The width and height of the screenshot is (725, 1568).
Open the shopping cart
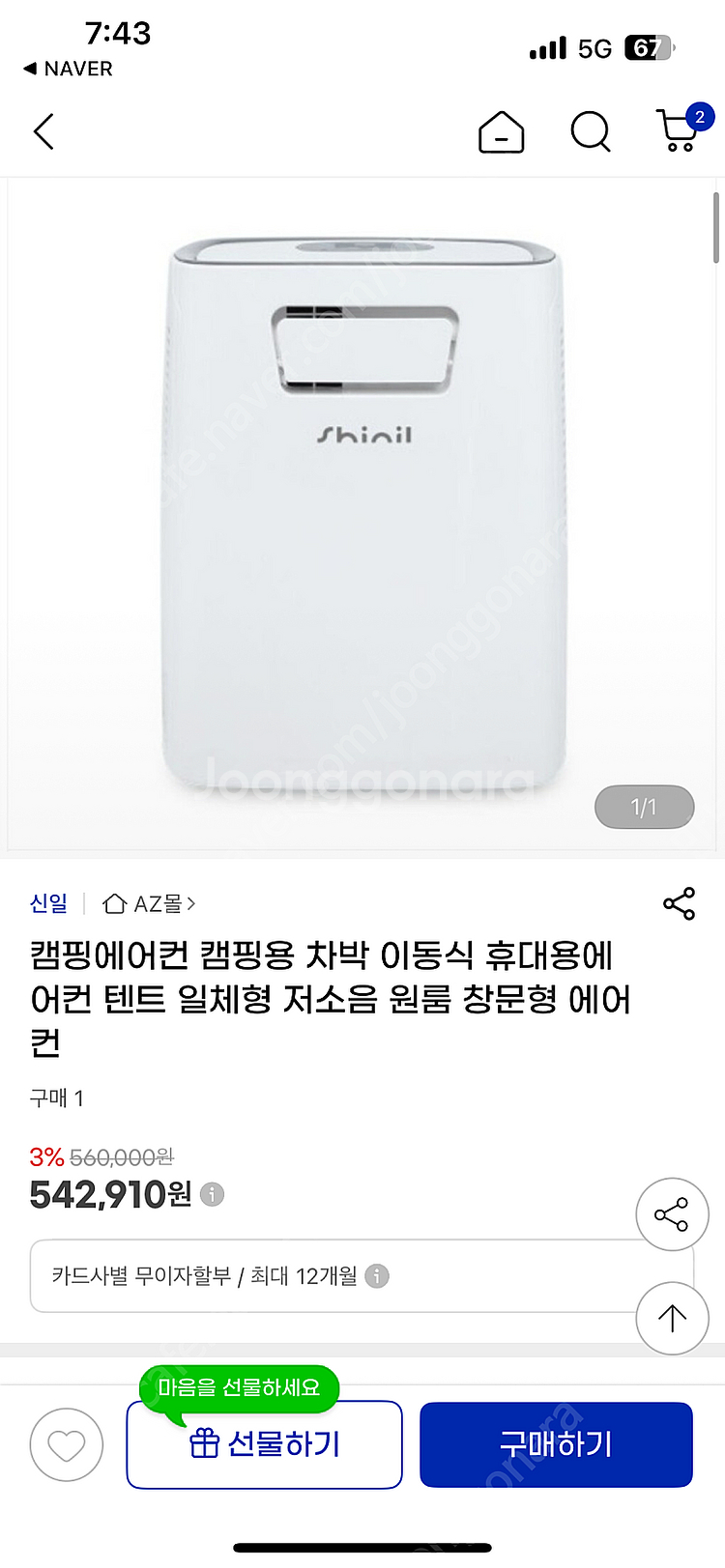click(x=680, y=130)
